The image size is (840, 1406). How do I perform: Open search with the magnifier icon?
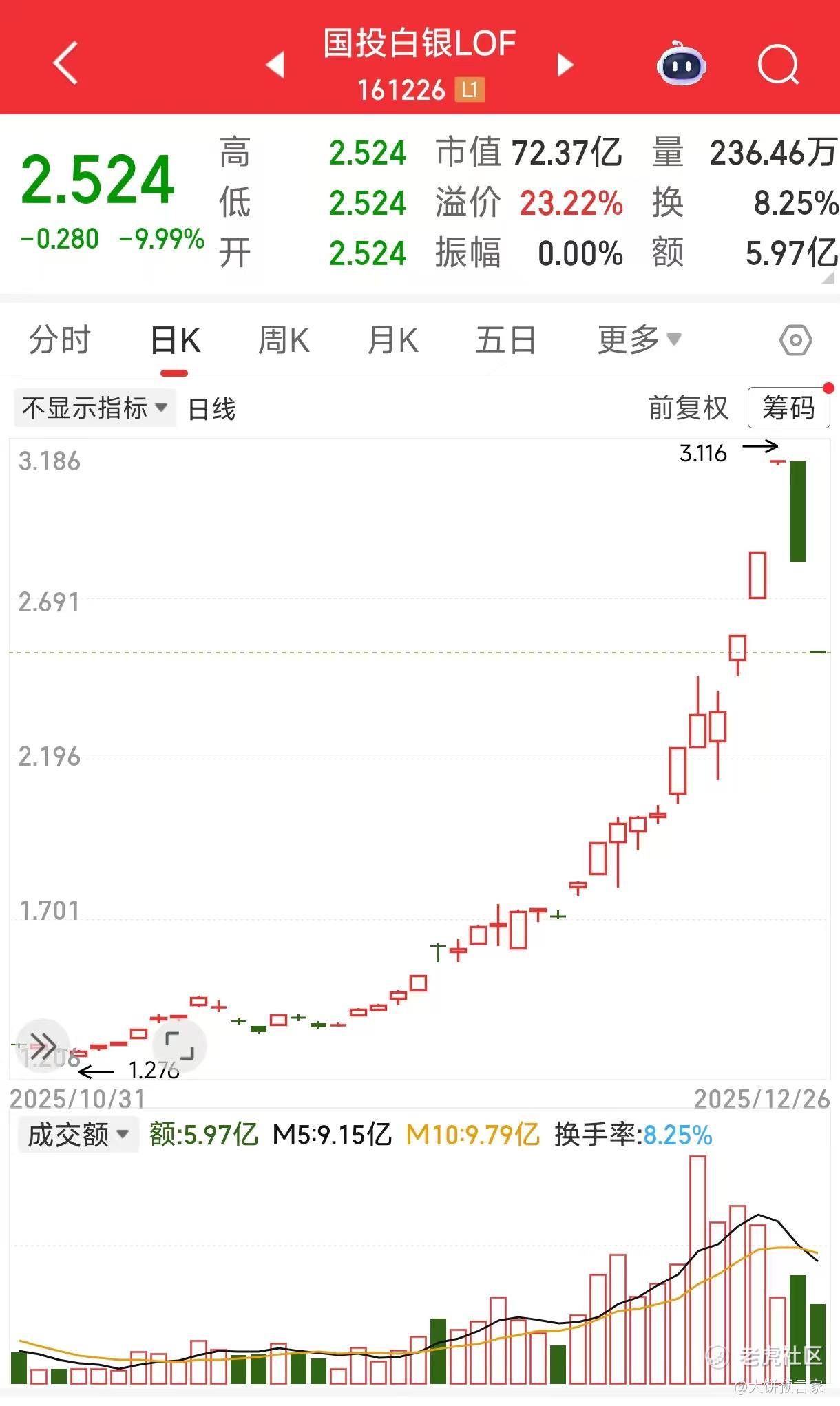point(778,65)
